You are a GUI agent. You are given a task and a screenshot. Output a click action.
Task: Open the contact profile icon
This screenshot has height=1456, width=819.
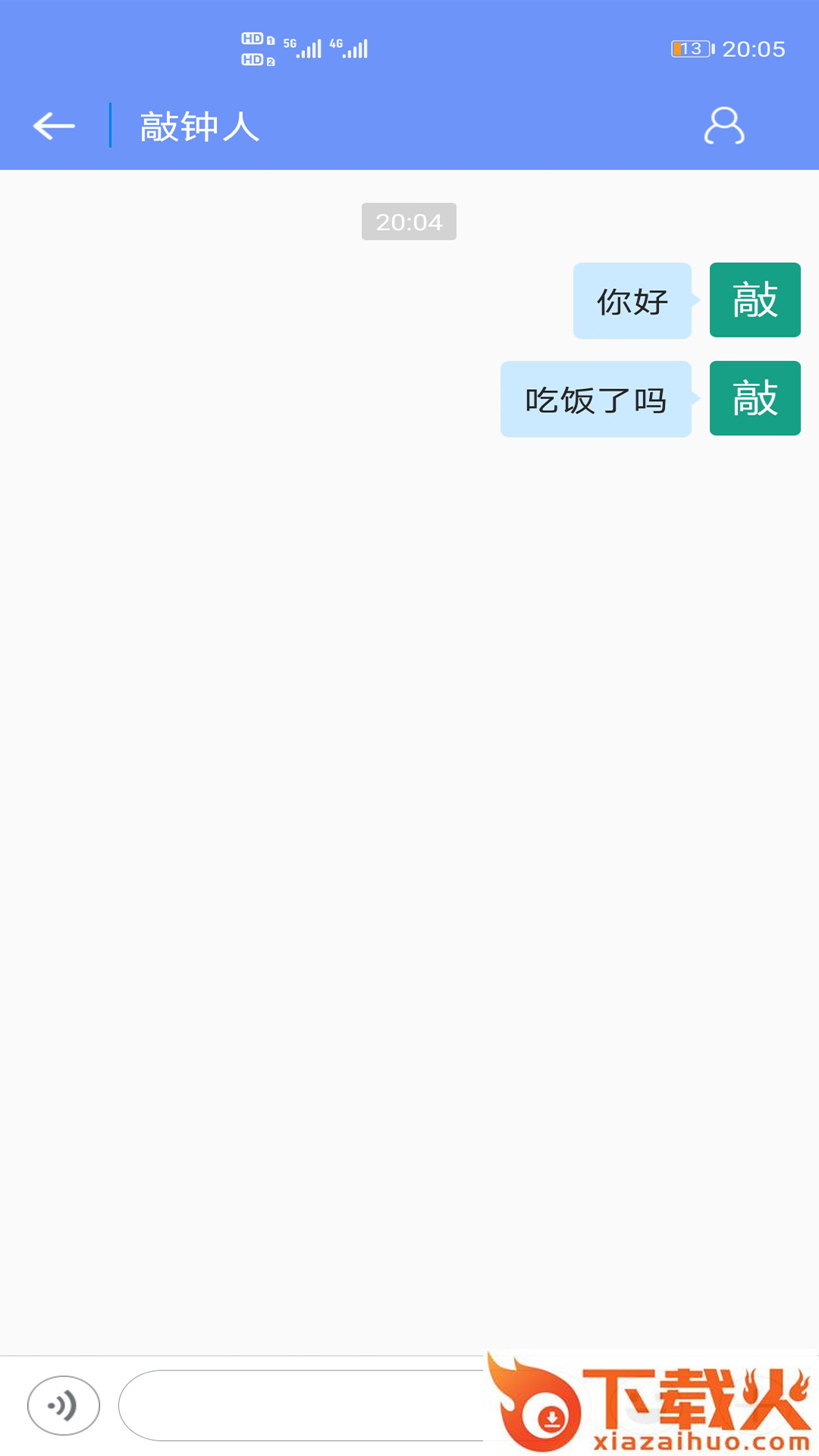coord(724,126)
